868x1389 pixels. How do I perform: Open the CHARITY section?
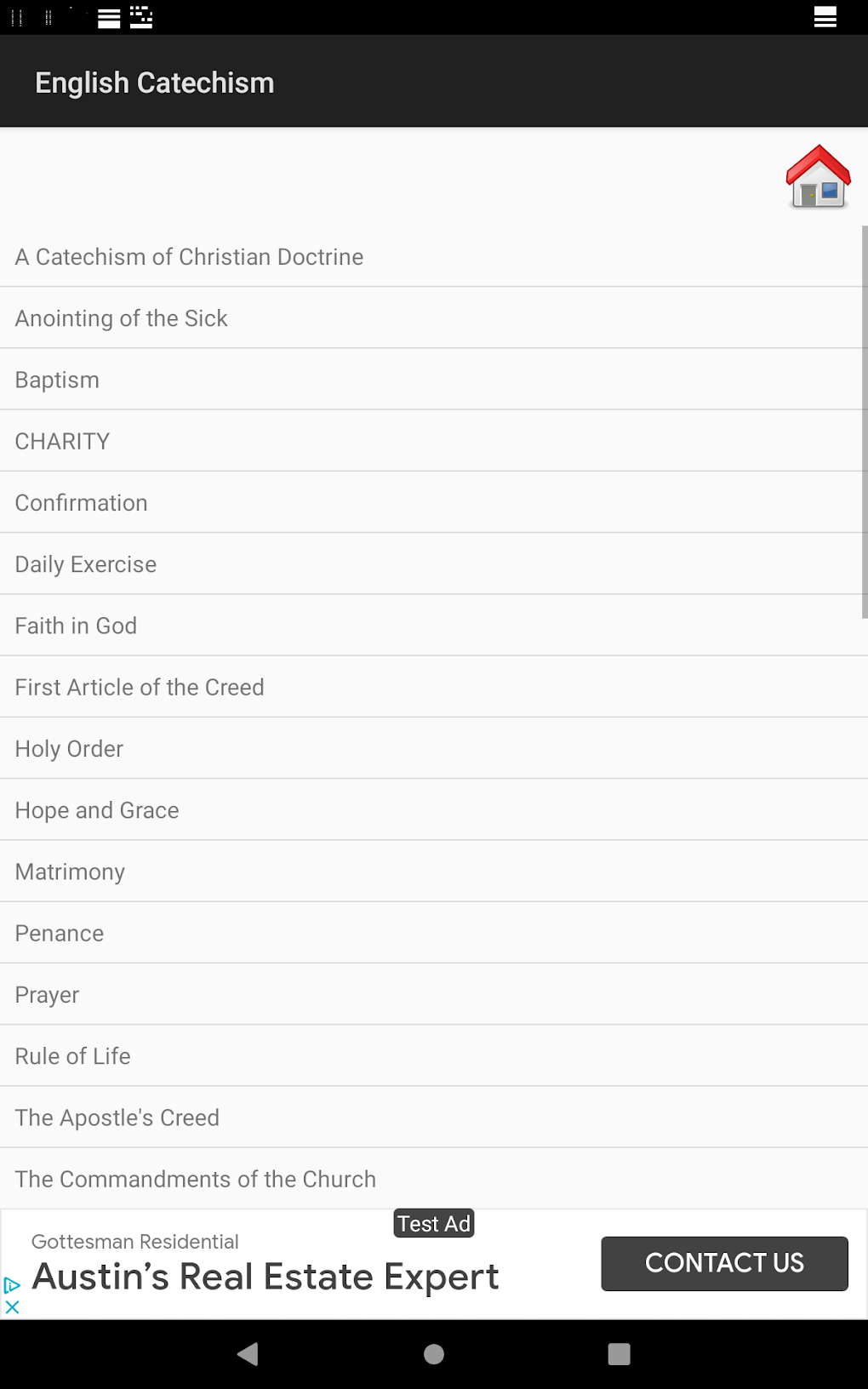click(x=434, y=441)
